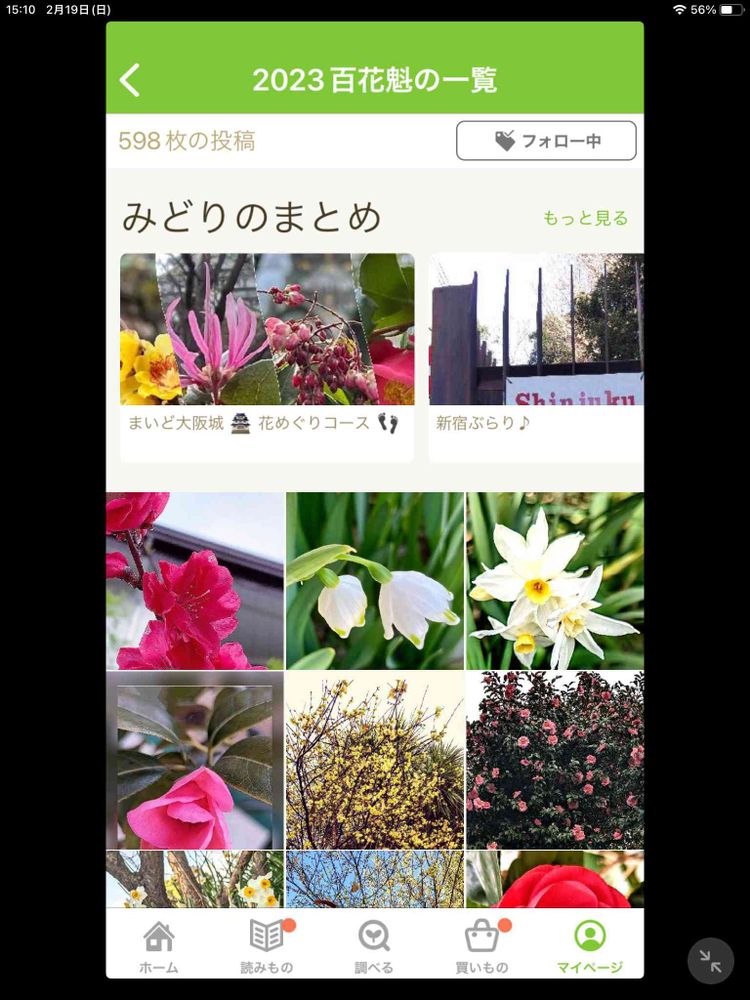Viewport: 750px width, 1000px height.
Task: Open the red peach blossom photo
Action: [x=195, y=580]
